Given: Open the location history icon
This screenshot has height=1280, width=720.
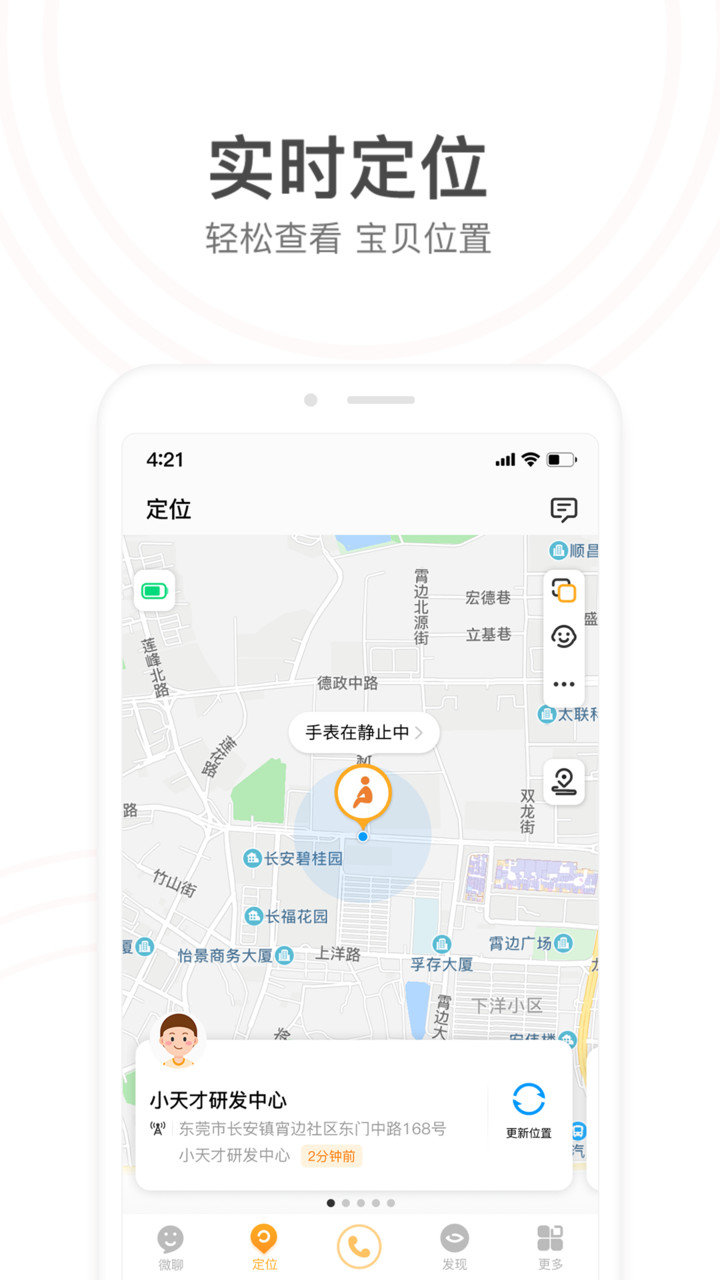Looking at the screenshot, I should 563,783.
